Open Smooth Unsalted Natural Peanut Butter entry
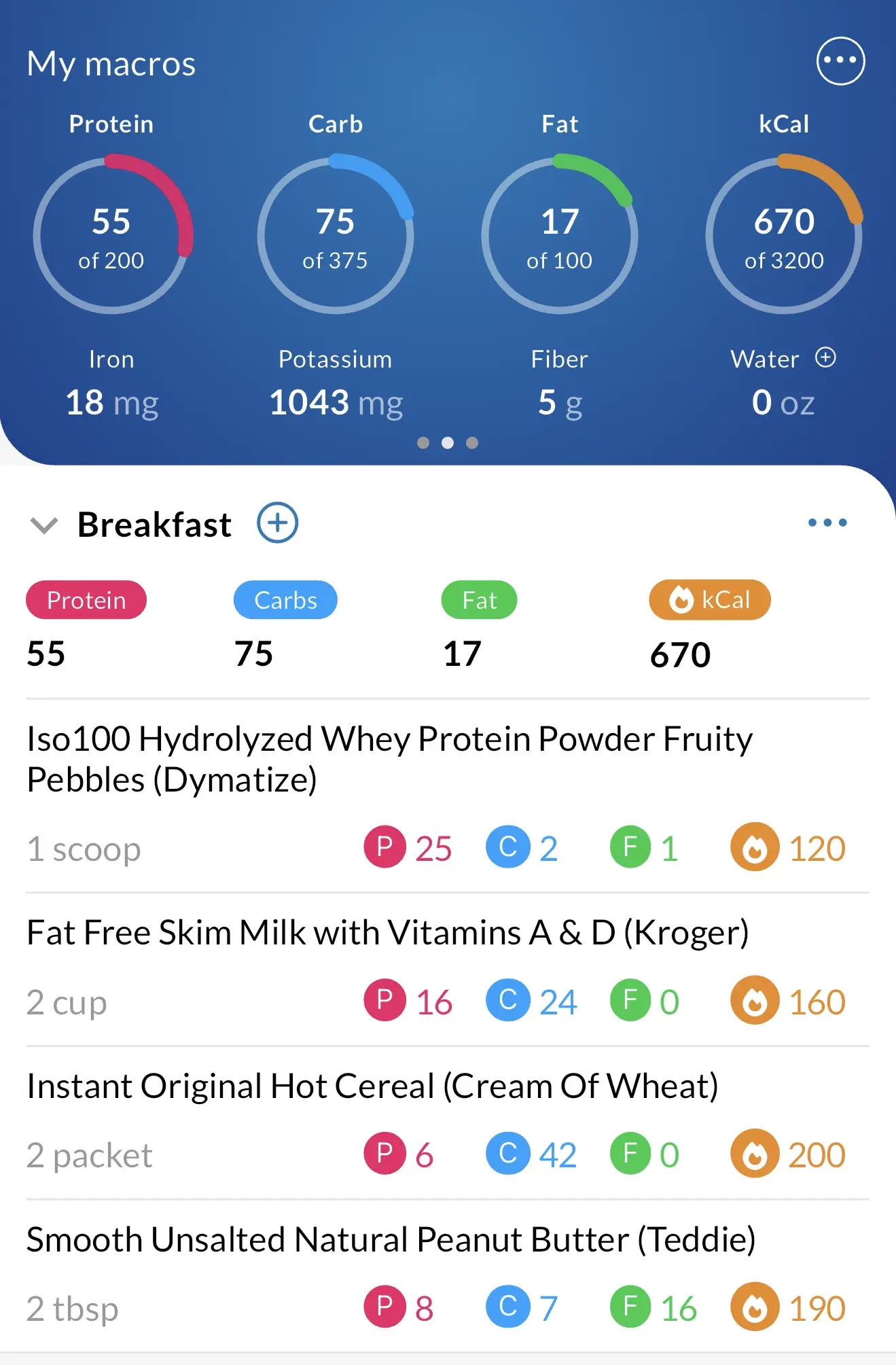 pyautogui.click(x=391, y=1240)
